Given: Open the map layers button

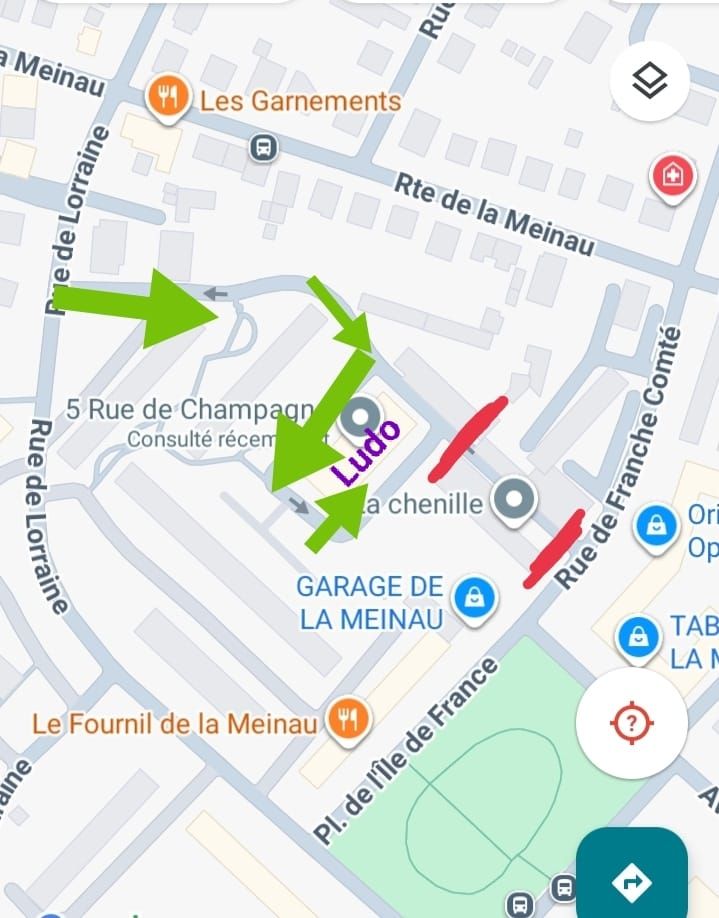Looking at the screenshot, I should [x=650, y=80].
